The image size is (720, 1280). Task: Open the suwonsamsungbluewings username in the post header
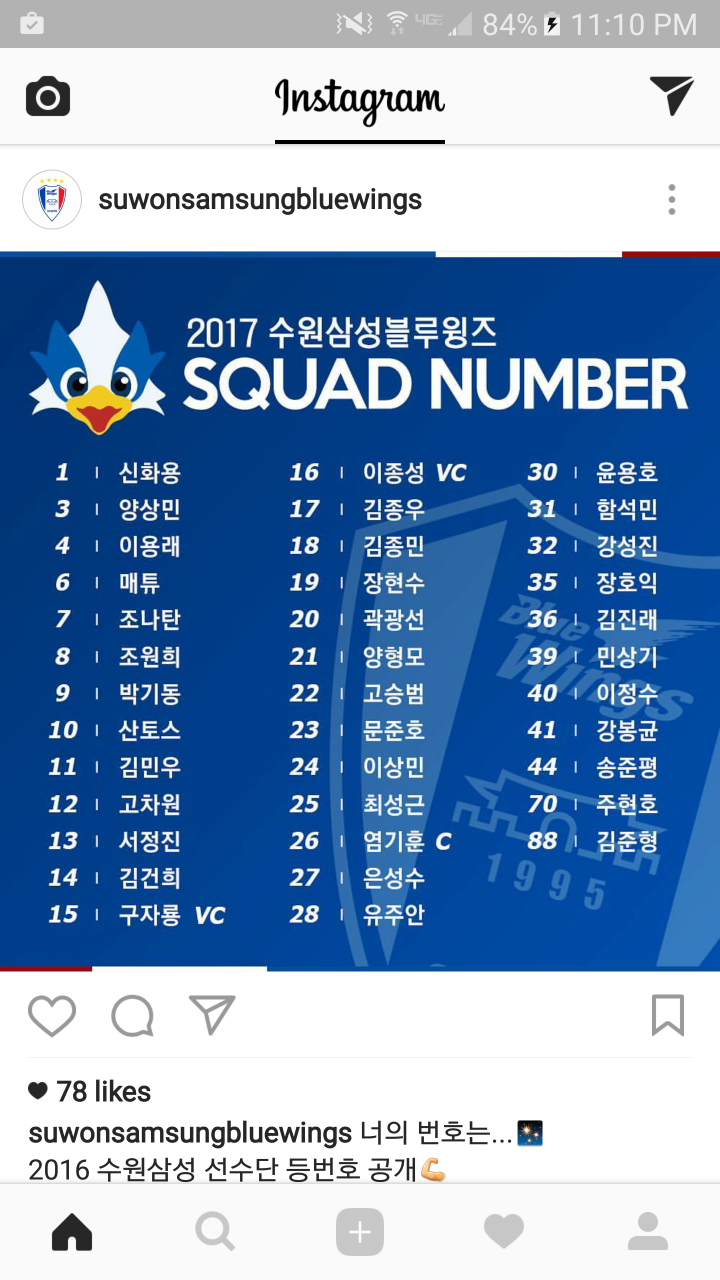260,200
